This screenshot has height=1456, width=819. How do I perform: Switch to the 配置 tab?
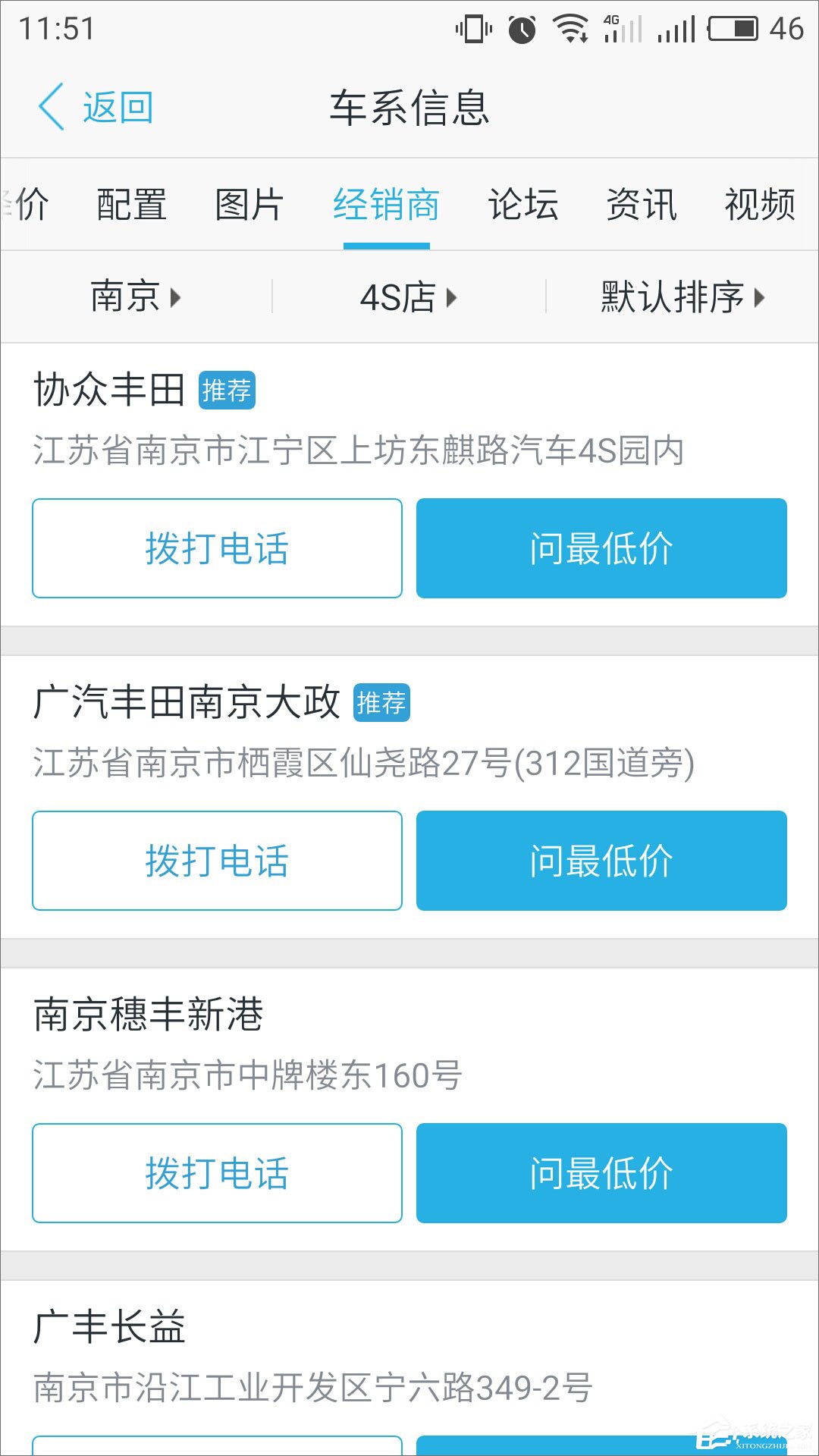point(130,203)
